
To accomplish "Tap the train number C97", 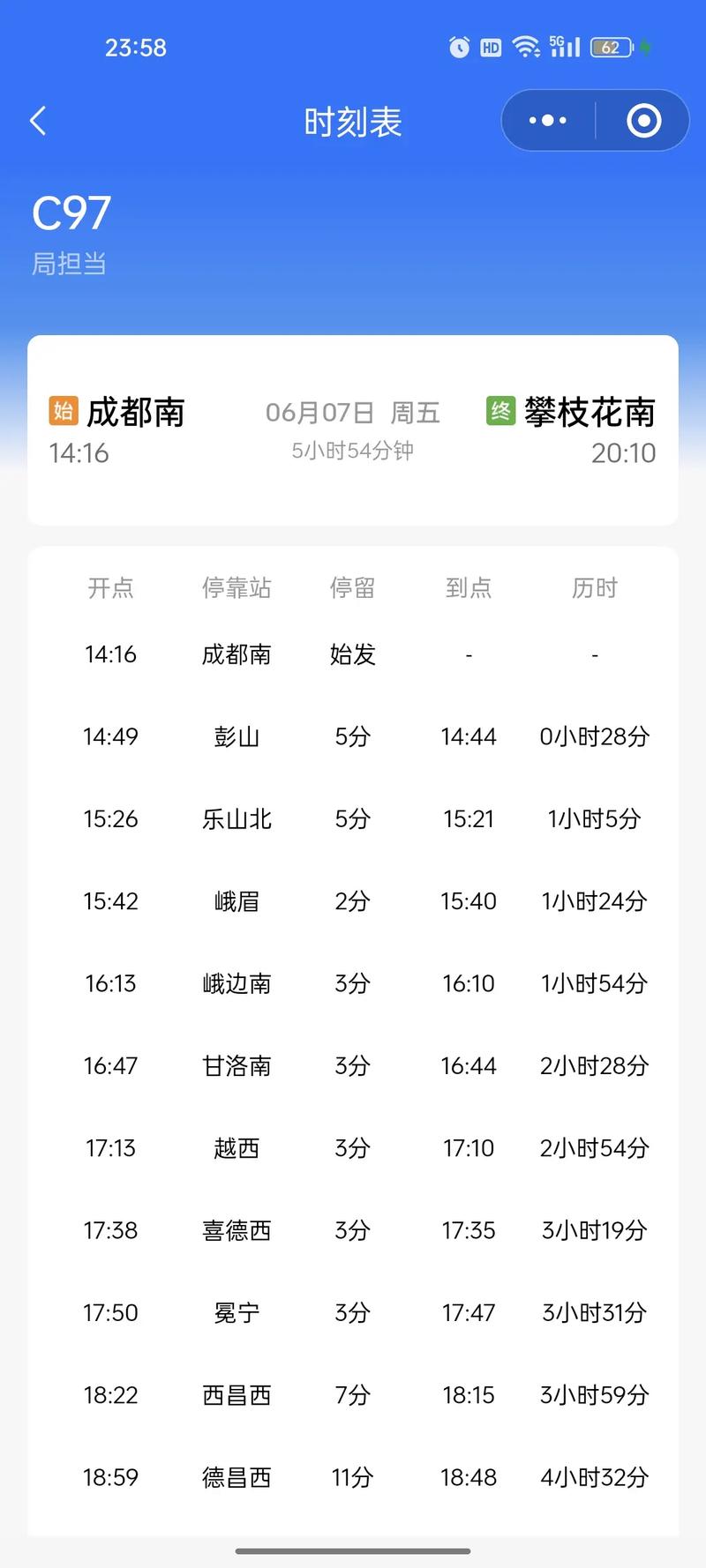I will (x=71, y=211).
